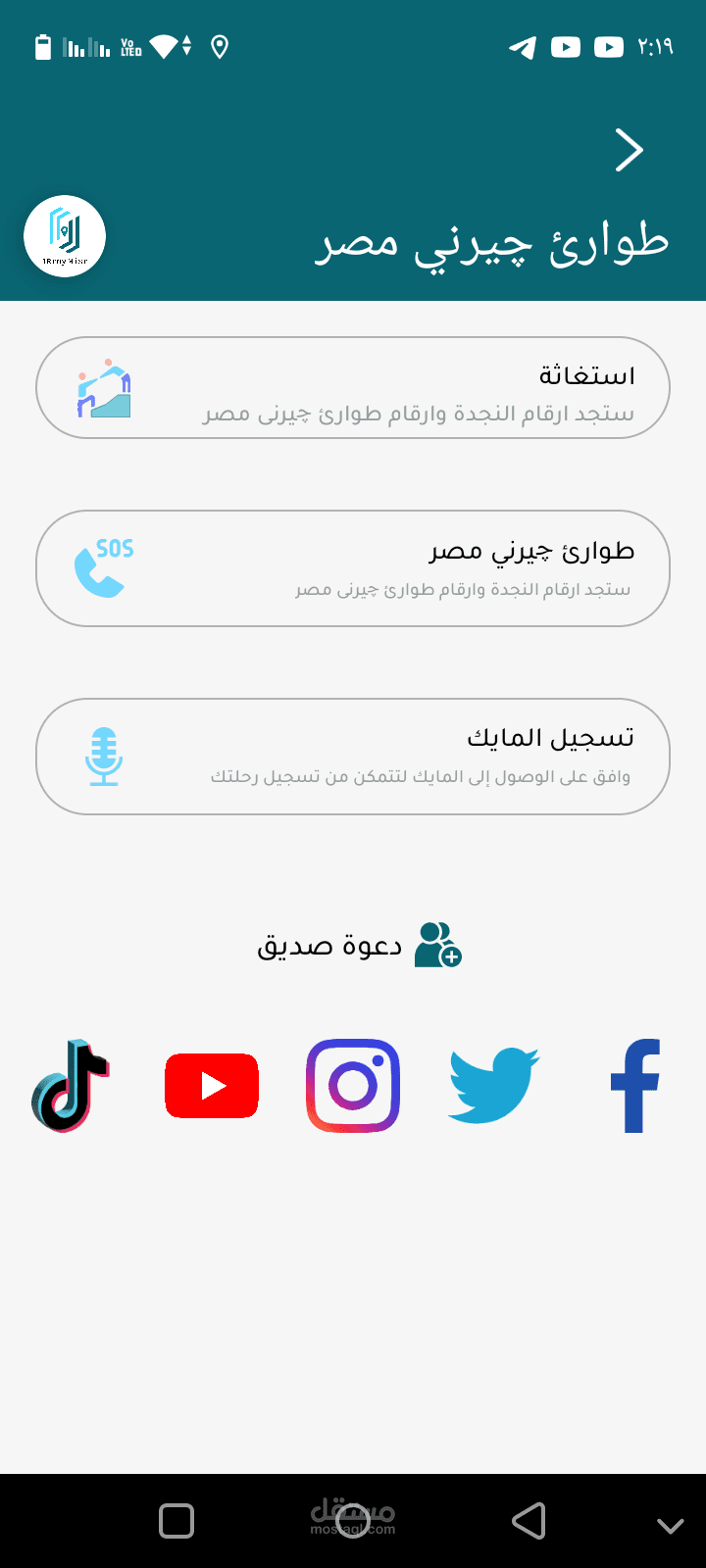The height and width of the screenshot is (1568, 706).
Task: Open recent apps from navigation bar
Action: pos(176,1521)
